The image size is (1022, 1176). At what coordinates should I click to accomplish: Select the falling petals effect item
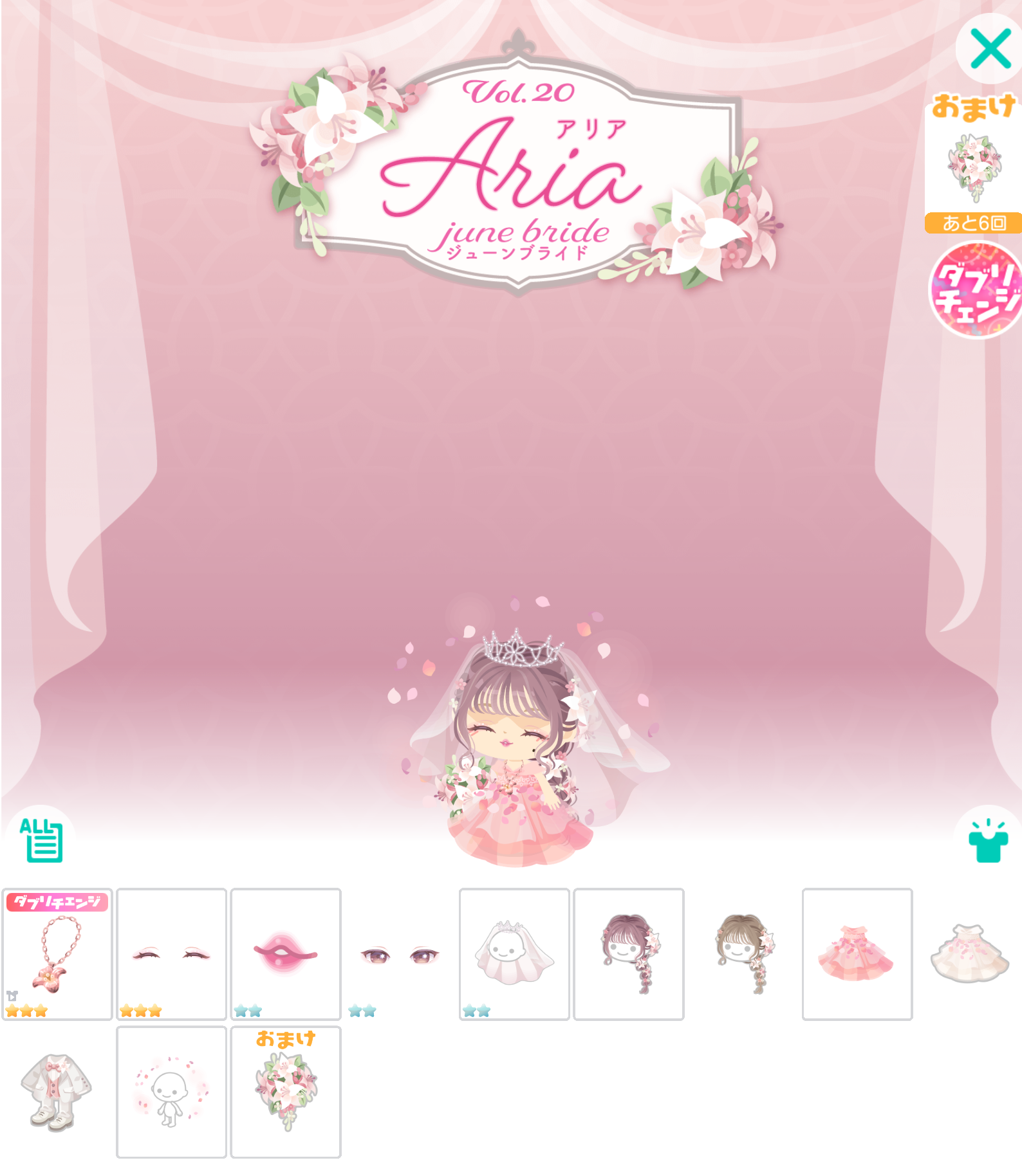pos(171,1092)
